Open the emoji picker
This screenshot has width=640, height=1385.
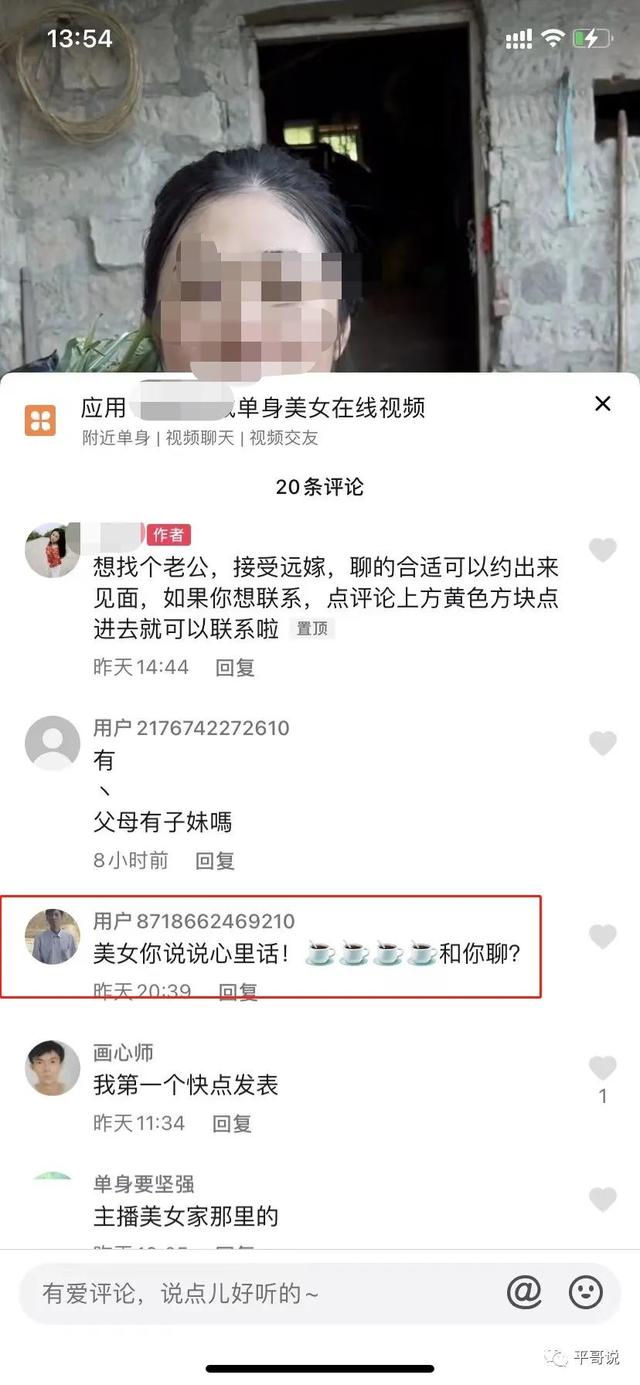coord(586,1293)
